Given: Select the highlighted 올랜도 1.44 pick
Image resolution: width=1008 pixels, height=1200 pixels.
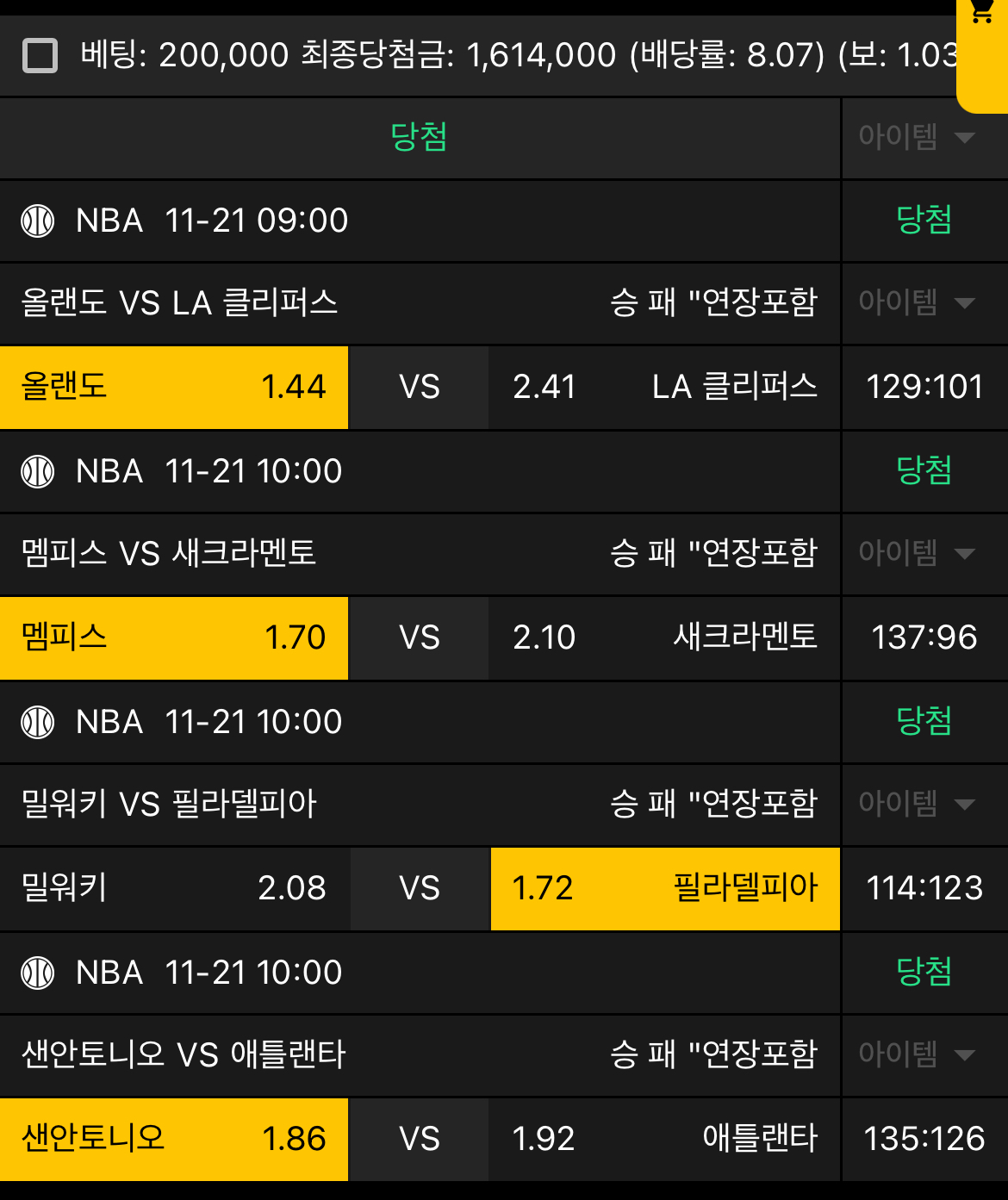Looking at the screenshot, I should [x=172, y=388].
